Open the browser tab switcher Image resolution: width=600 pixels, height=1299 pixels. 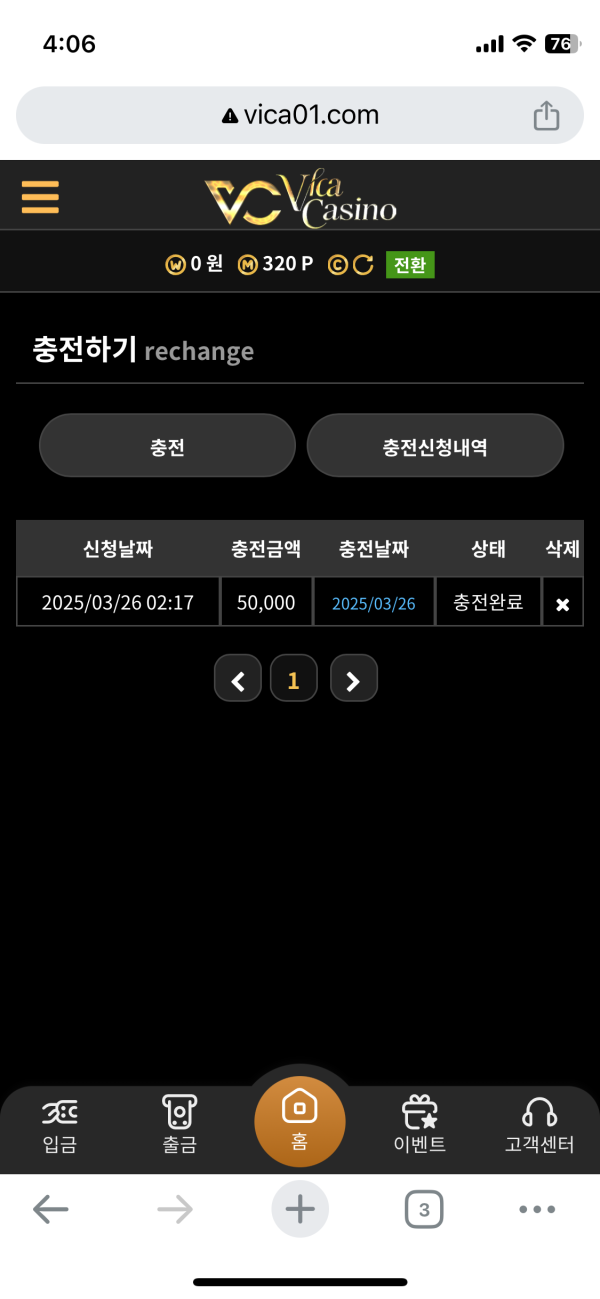click(x=424, y=1210)
